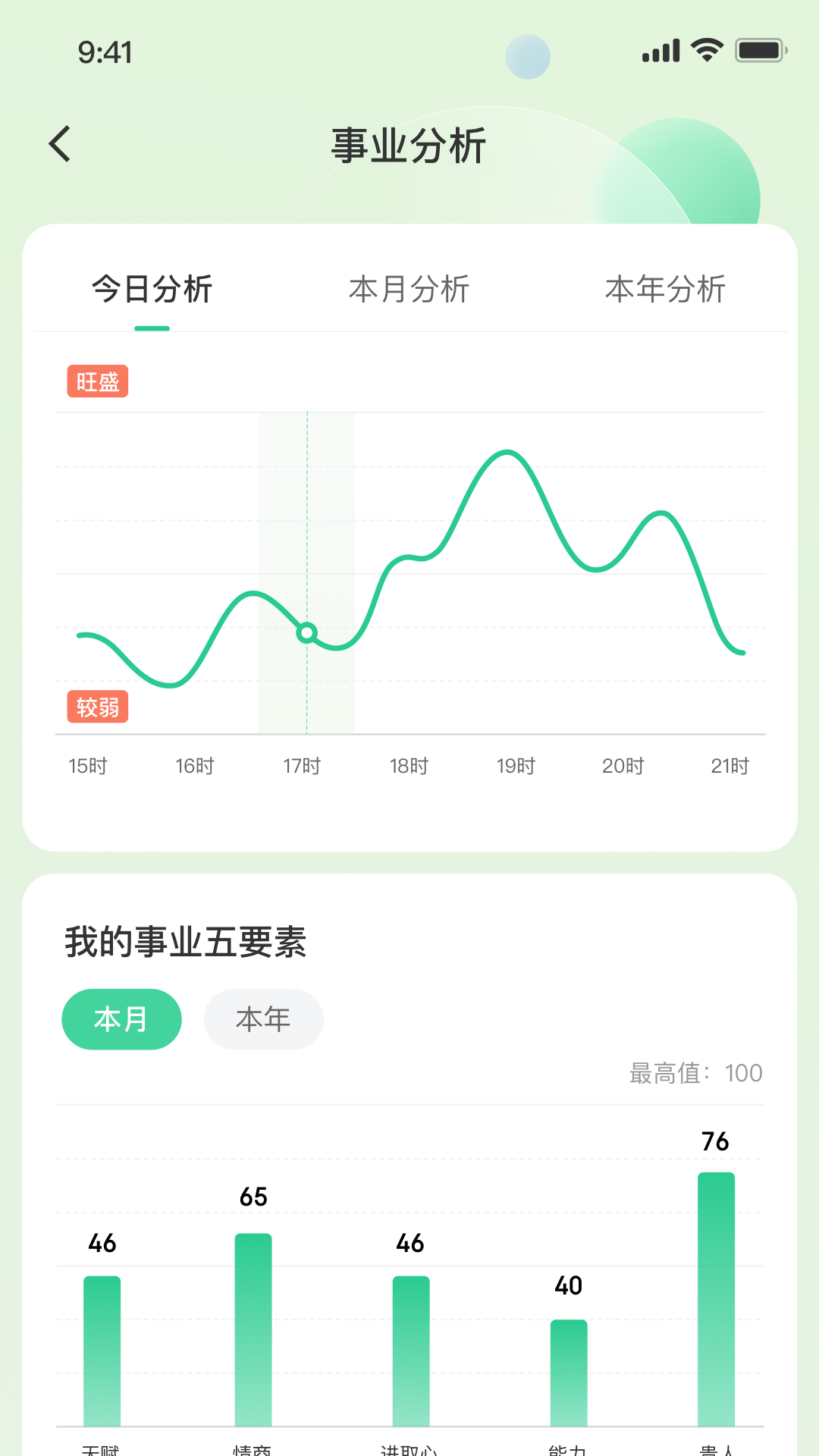Tap the green circle avatar near status bar
Screen dimensions: 819x1456
pyautogui.click(x=529, y=57)
